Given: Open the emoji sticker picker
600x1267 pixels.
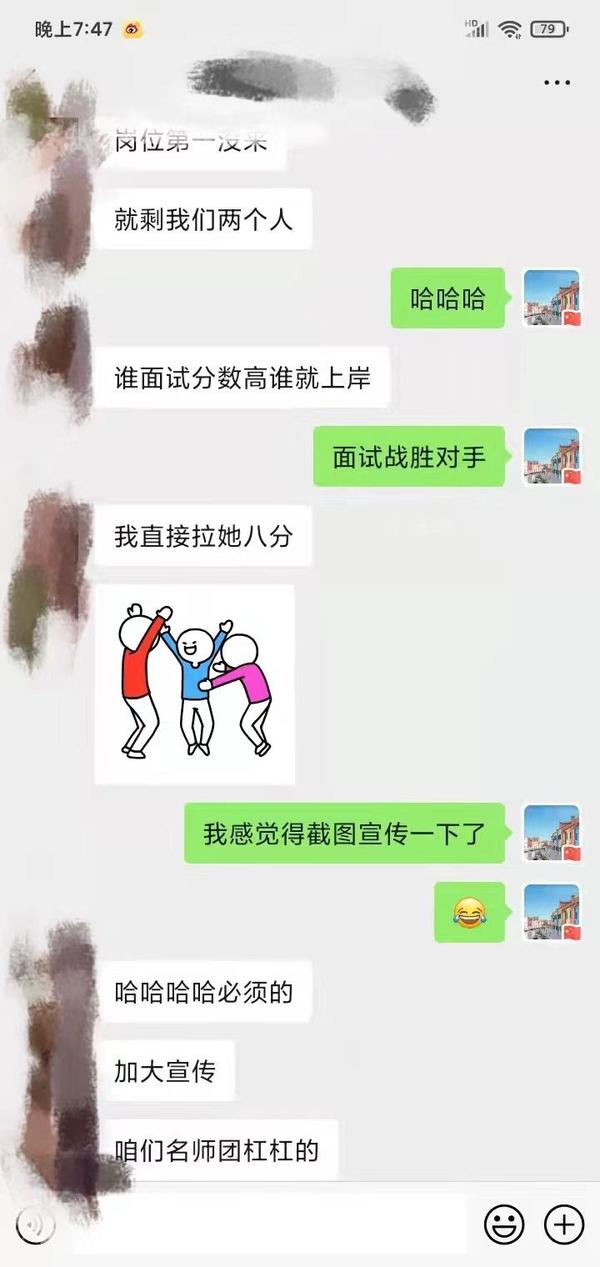Looking at the screenshot, I should tap(504, 1224).
